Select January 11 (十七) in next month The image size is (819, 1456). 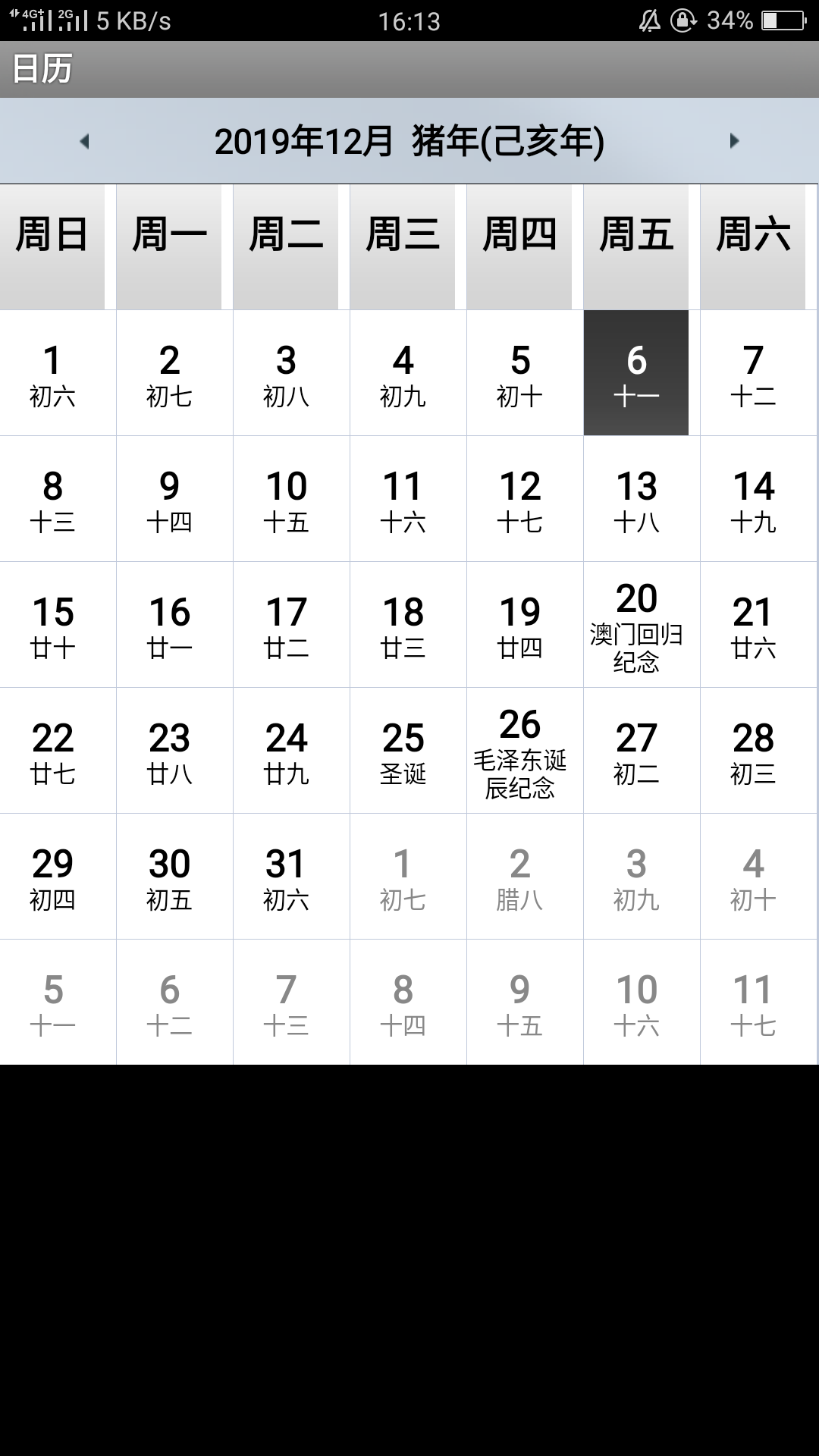(x=753, y=1003)
